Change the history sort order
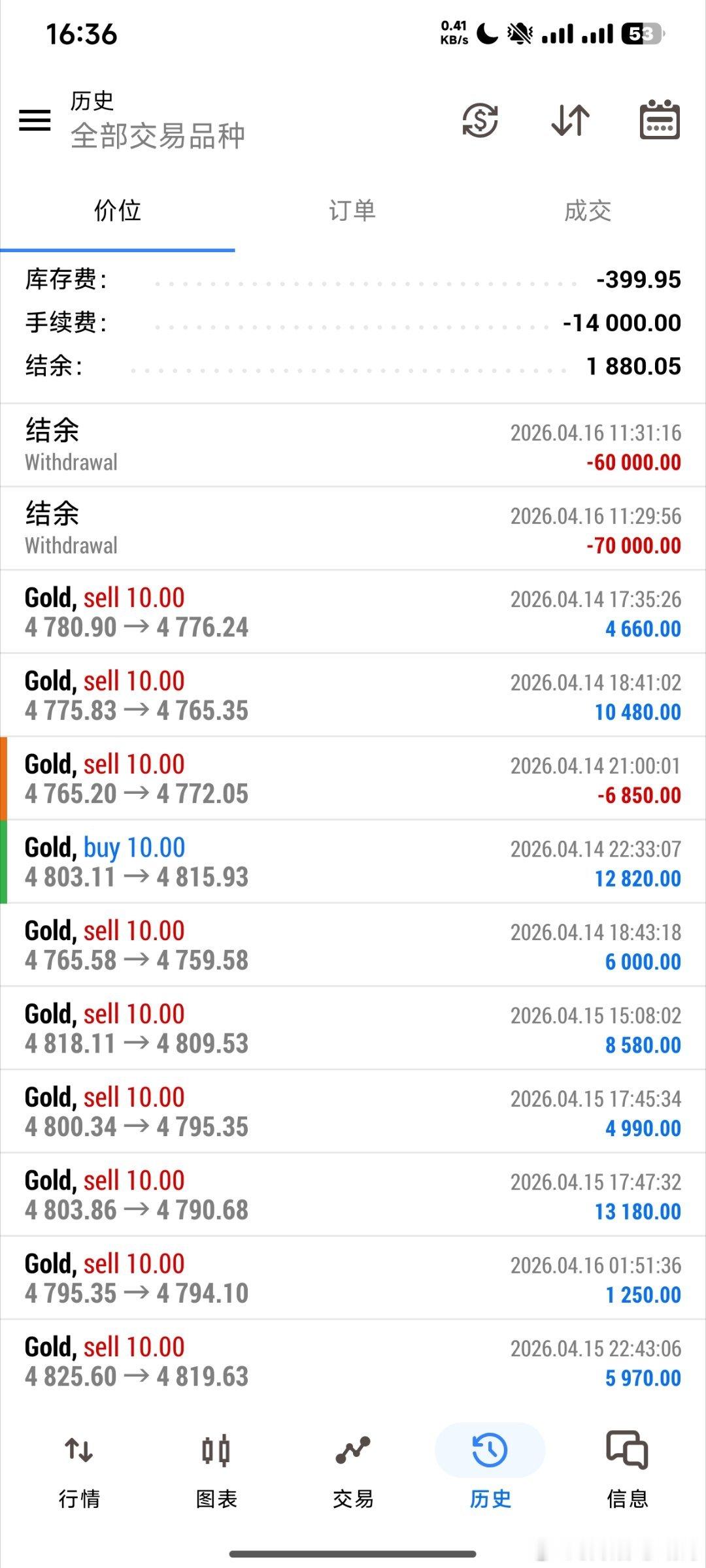 570,121
